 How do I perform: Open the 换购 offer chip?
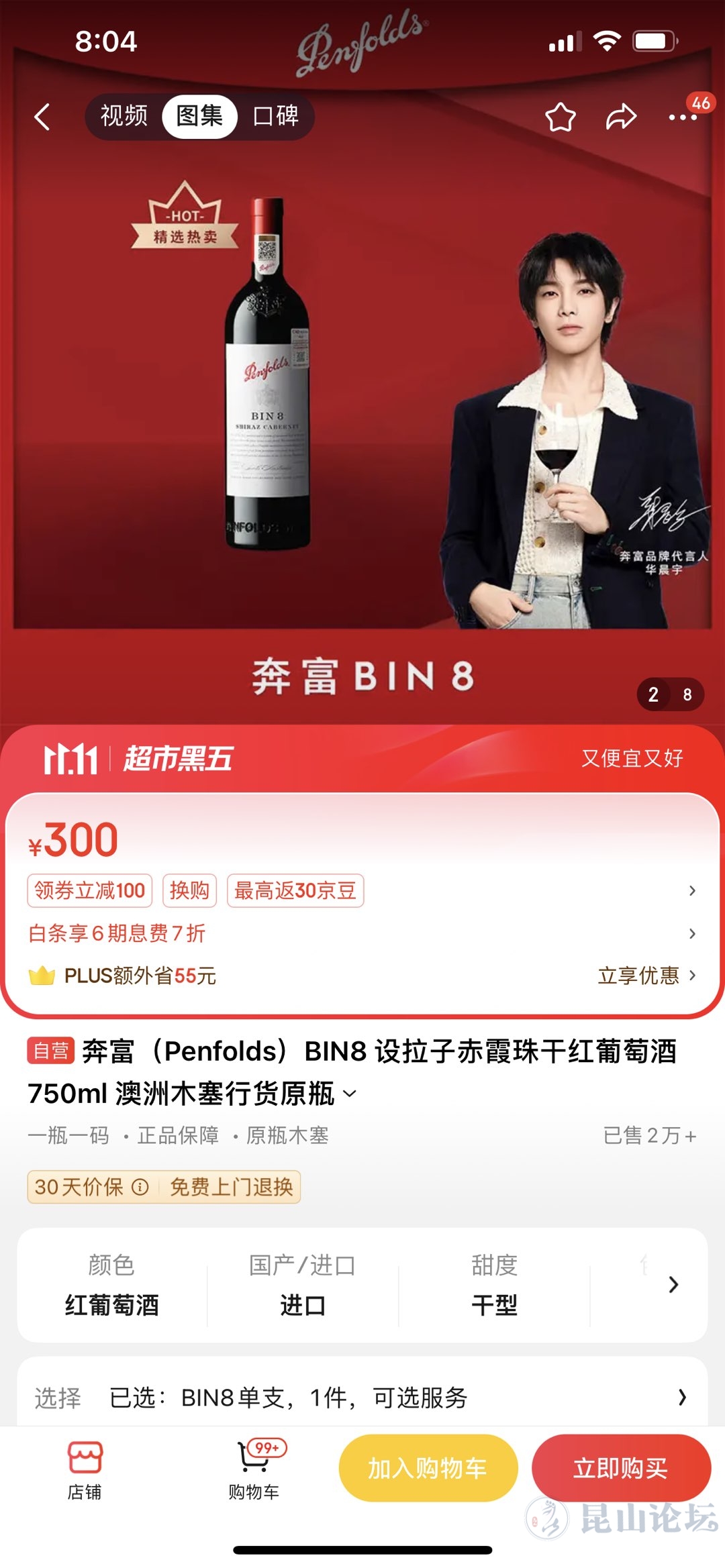(189, 890)
